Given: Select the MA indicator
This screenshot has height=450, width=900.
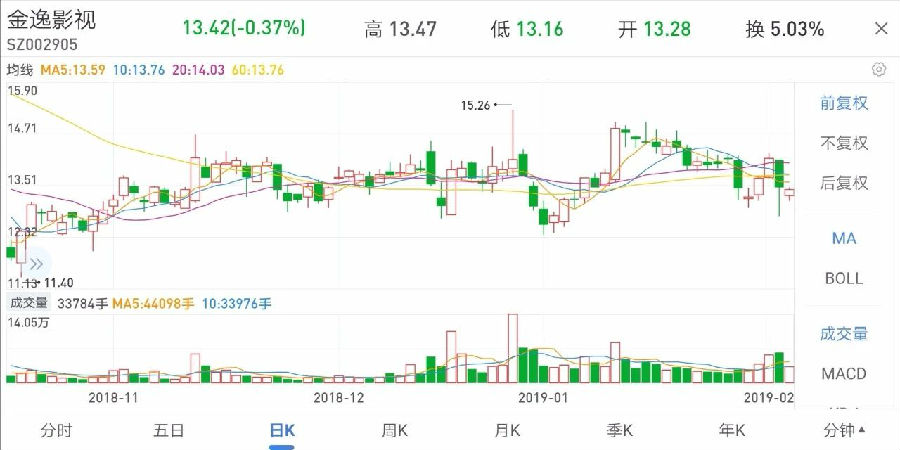Looking at the screenshot, I should point(844,238).
